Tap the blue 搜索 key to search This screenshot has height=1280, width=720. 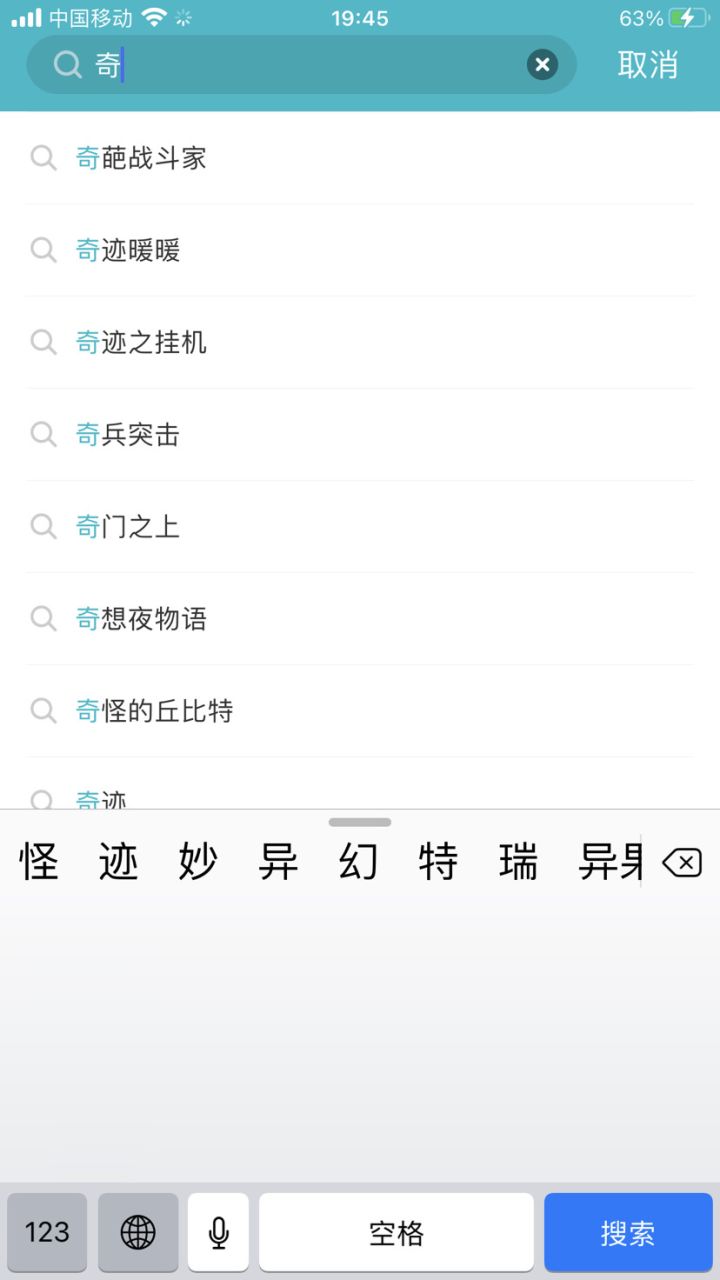click(x=628, y=1232)
